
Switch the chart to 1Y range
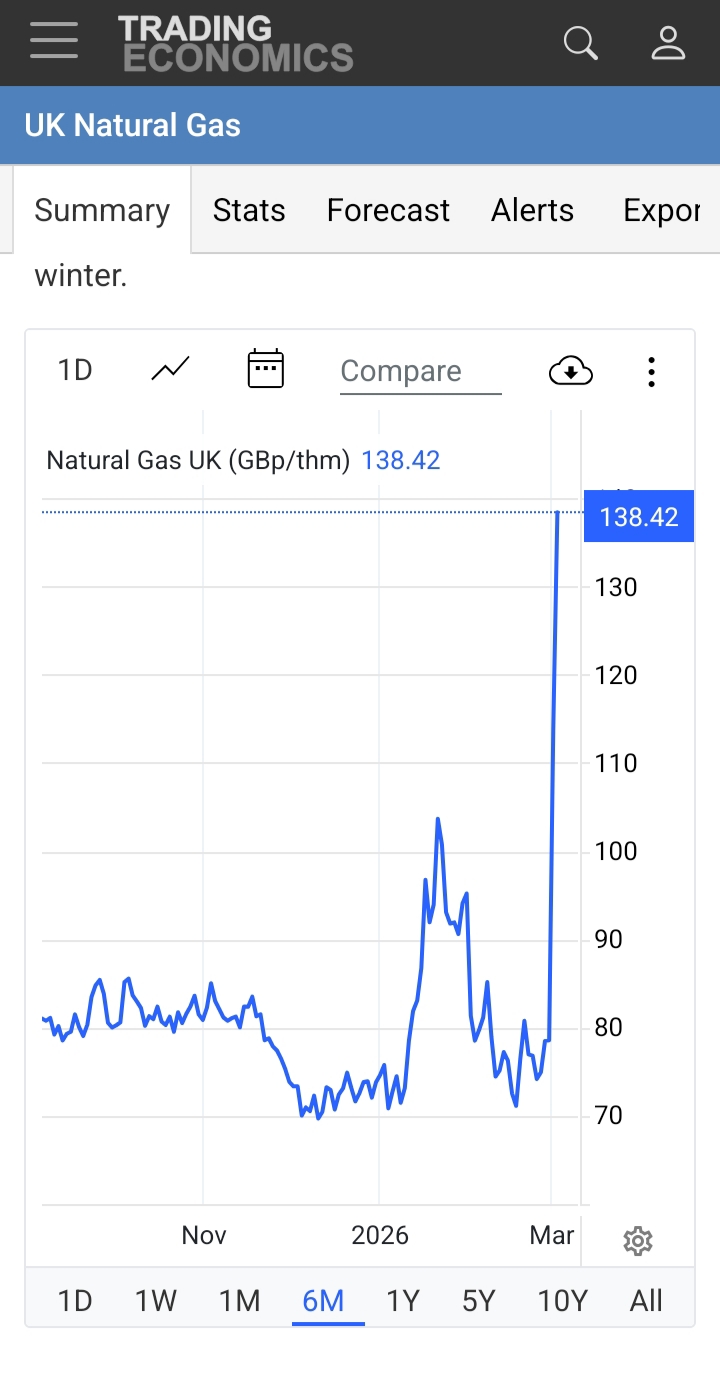click(x=403, y=1300)
